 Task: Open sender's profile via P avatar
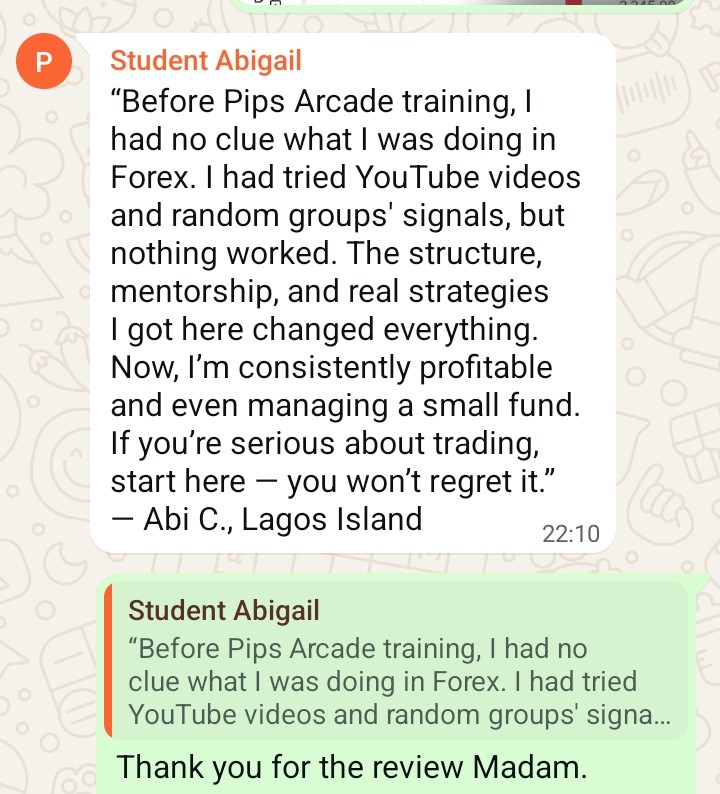click(x=41, y=62)
